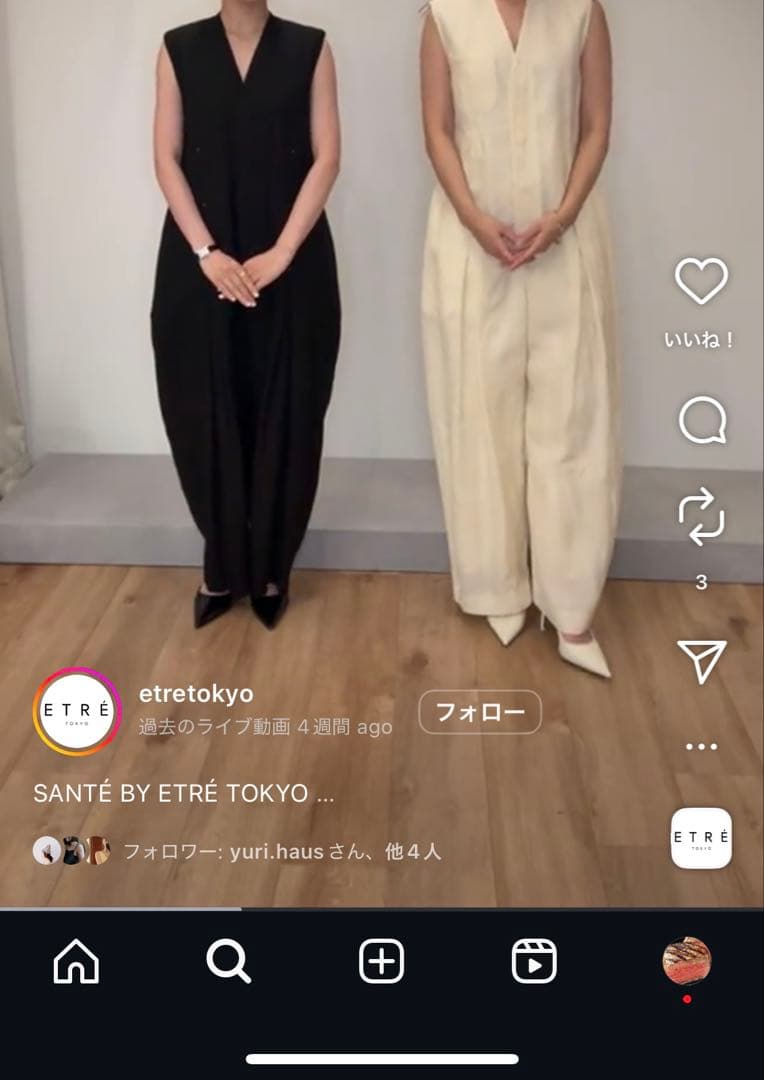Tap the follower avatars cluster
764x1080 pixels.
(x=72, y=848)
